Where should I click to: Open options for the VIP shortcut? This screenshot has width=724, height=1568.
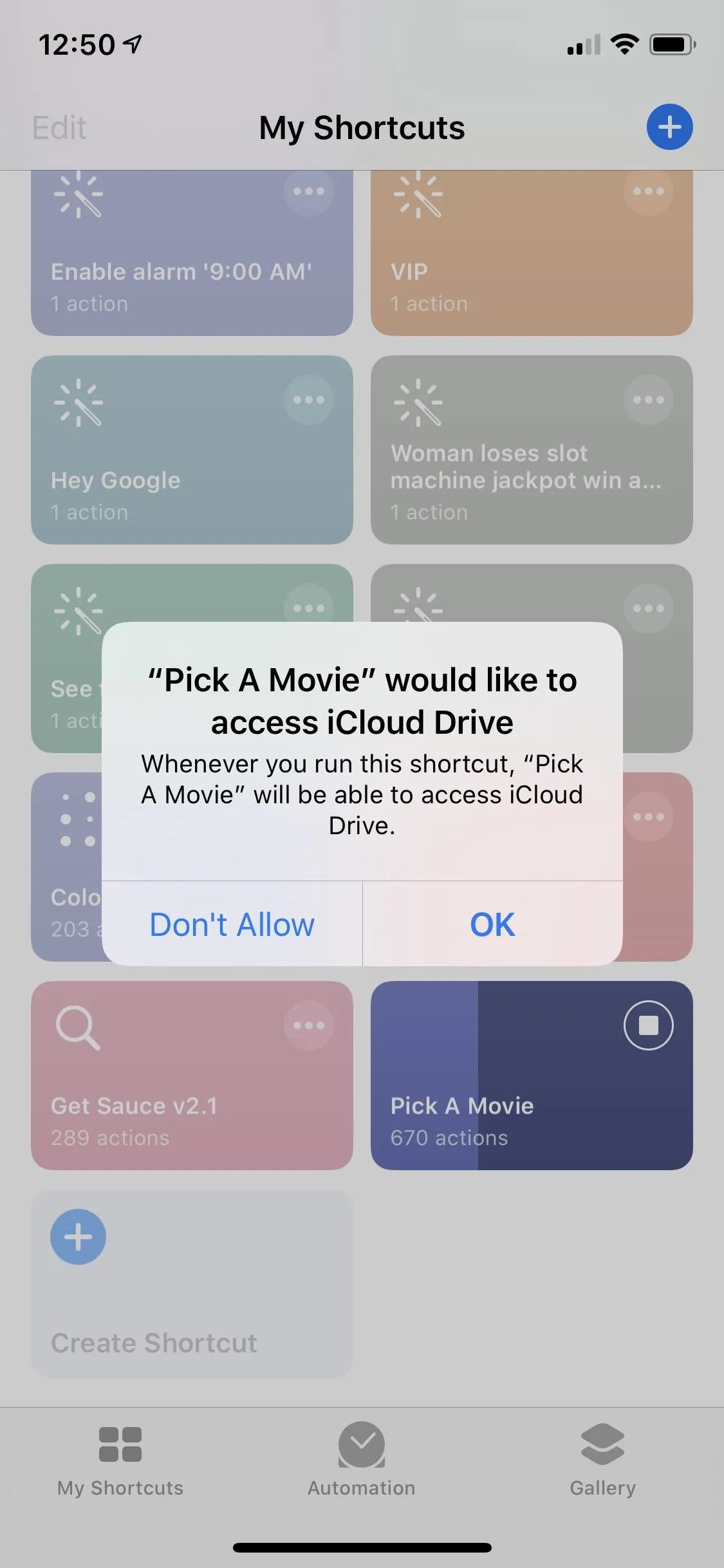(x=648, y=191)
